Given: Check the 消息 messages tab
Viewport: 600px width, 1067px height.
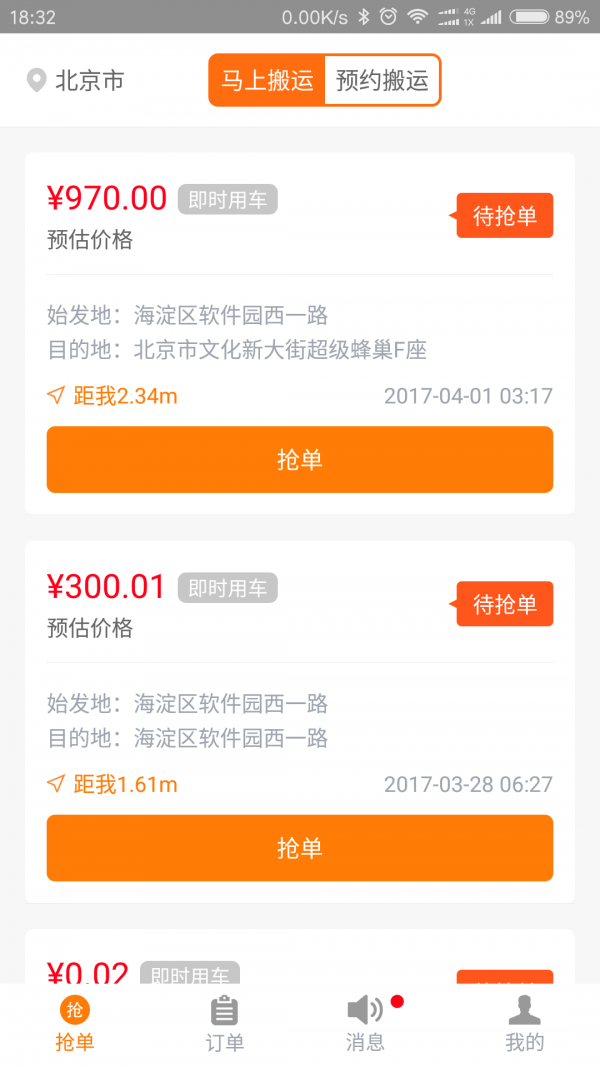Looking at the screenshot, I should [x=365, y=1024].
